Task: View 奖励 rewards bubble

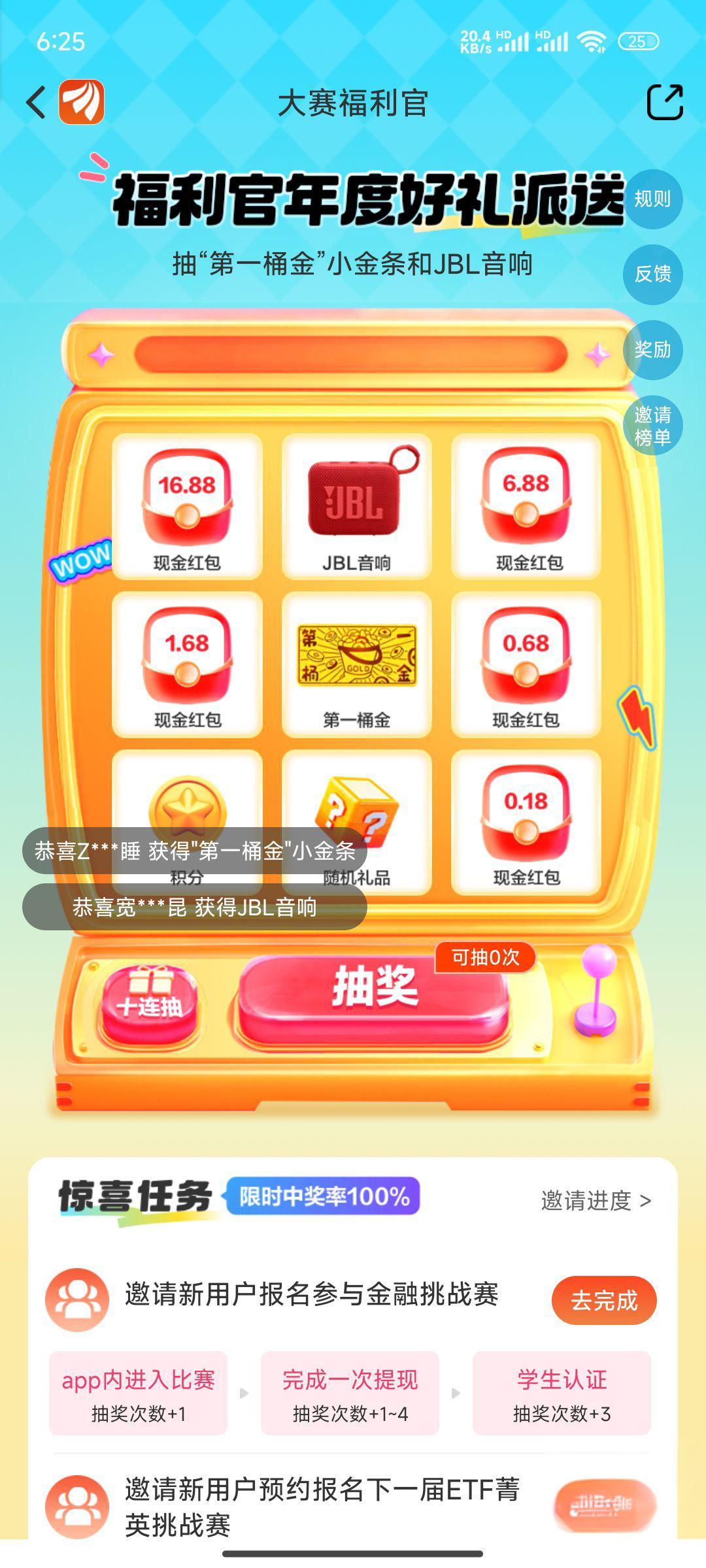Action: pos(652,350)
